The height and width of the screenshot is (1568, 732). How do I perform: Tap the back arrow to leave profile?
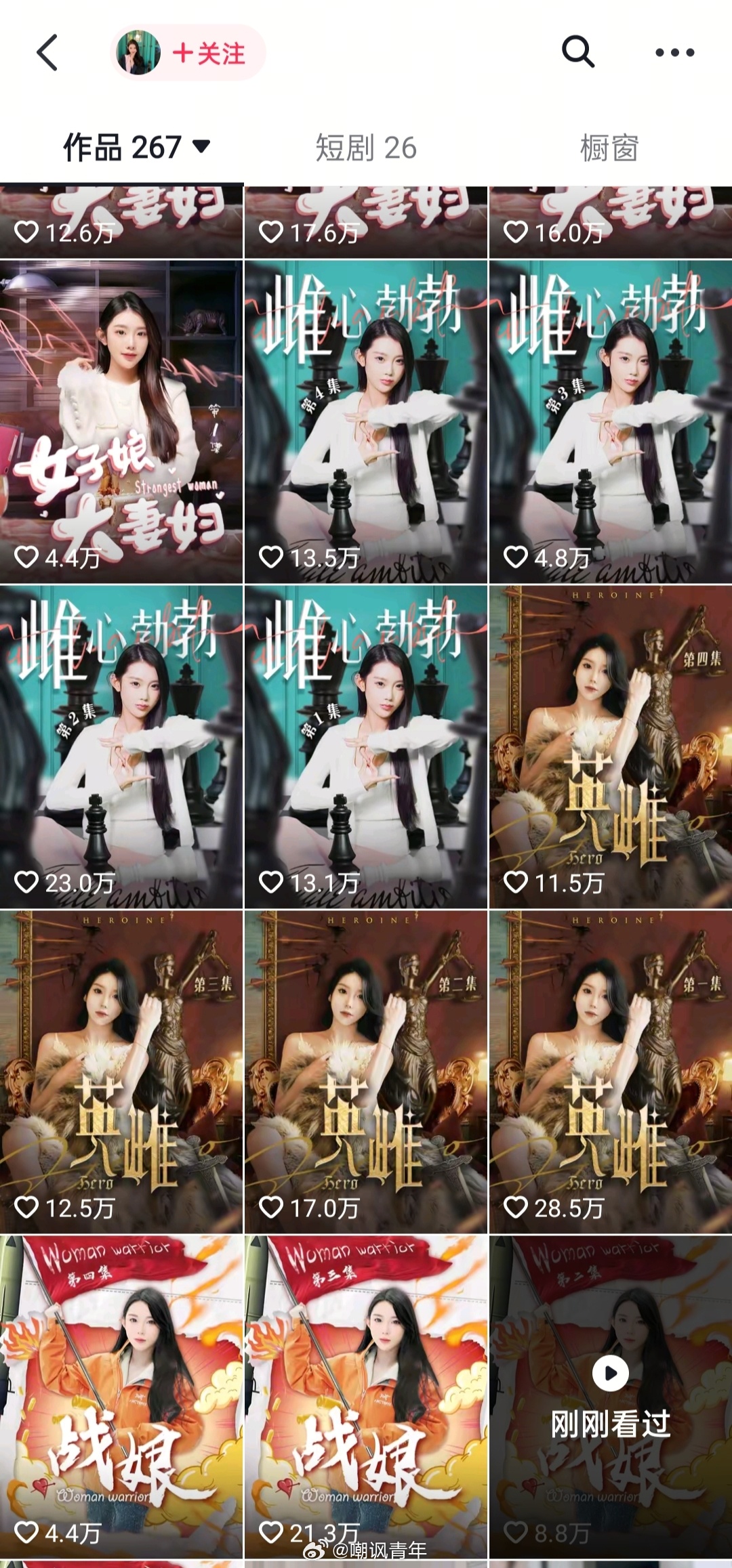pyautogui.click(x=47, y=51)
